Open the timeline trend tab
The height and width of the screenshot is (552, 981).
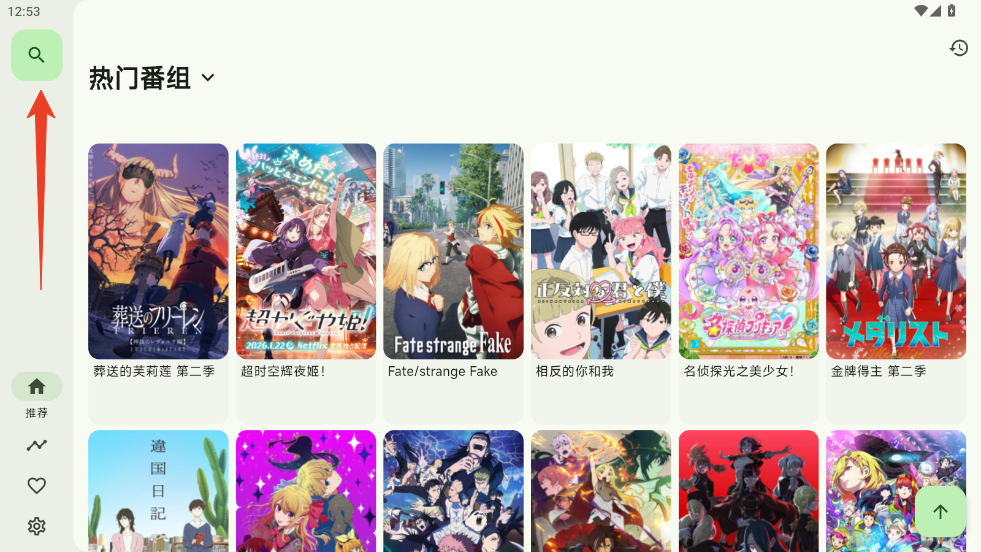pyautogui.click(x=37, y=446)
